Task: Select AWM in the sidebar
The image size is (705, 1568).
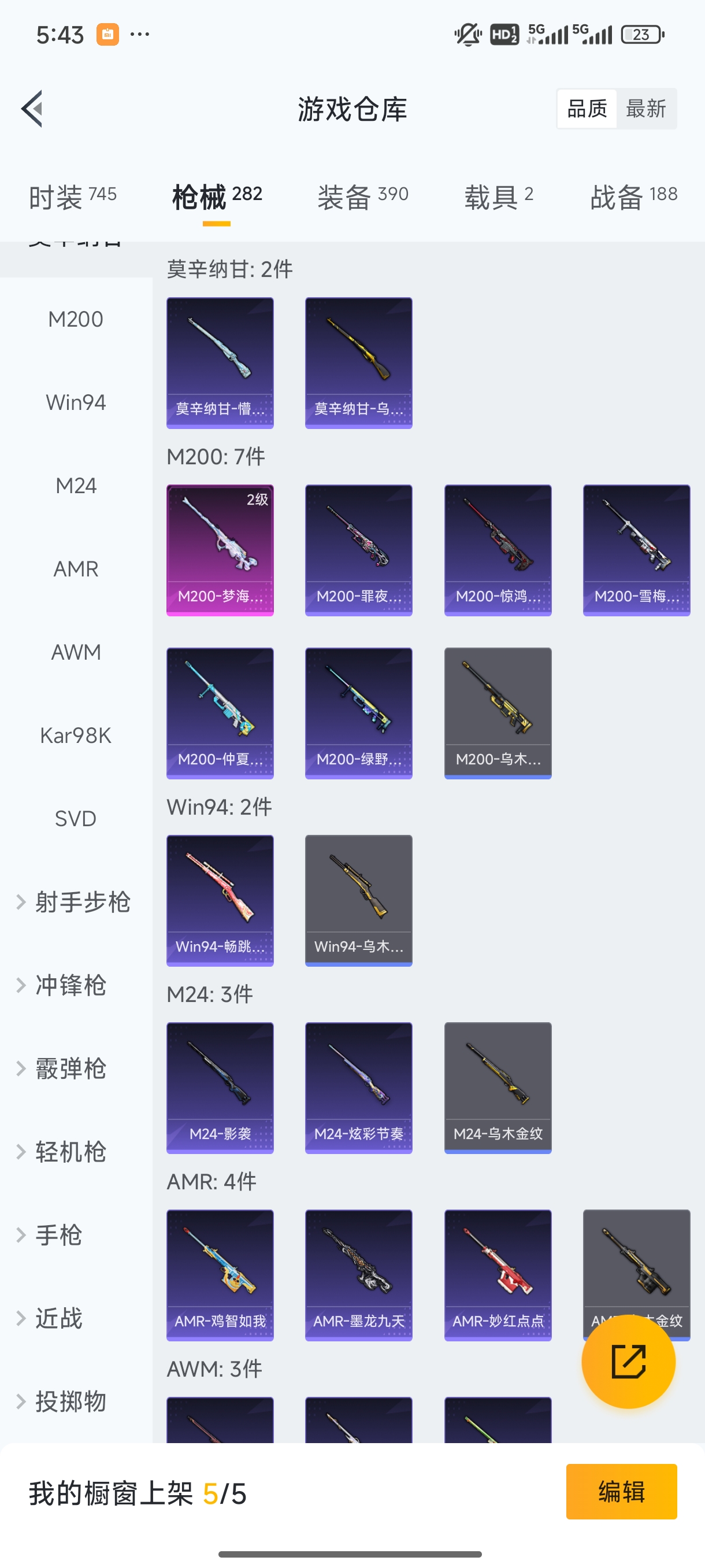Action: 76,652
